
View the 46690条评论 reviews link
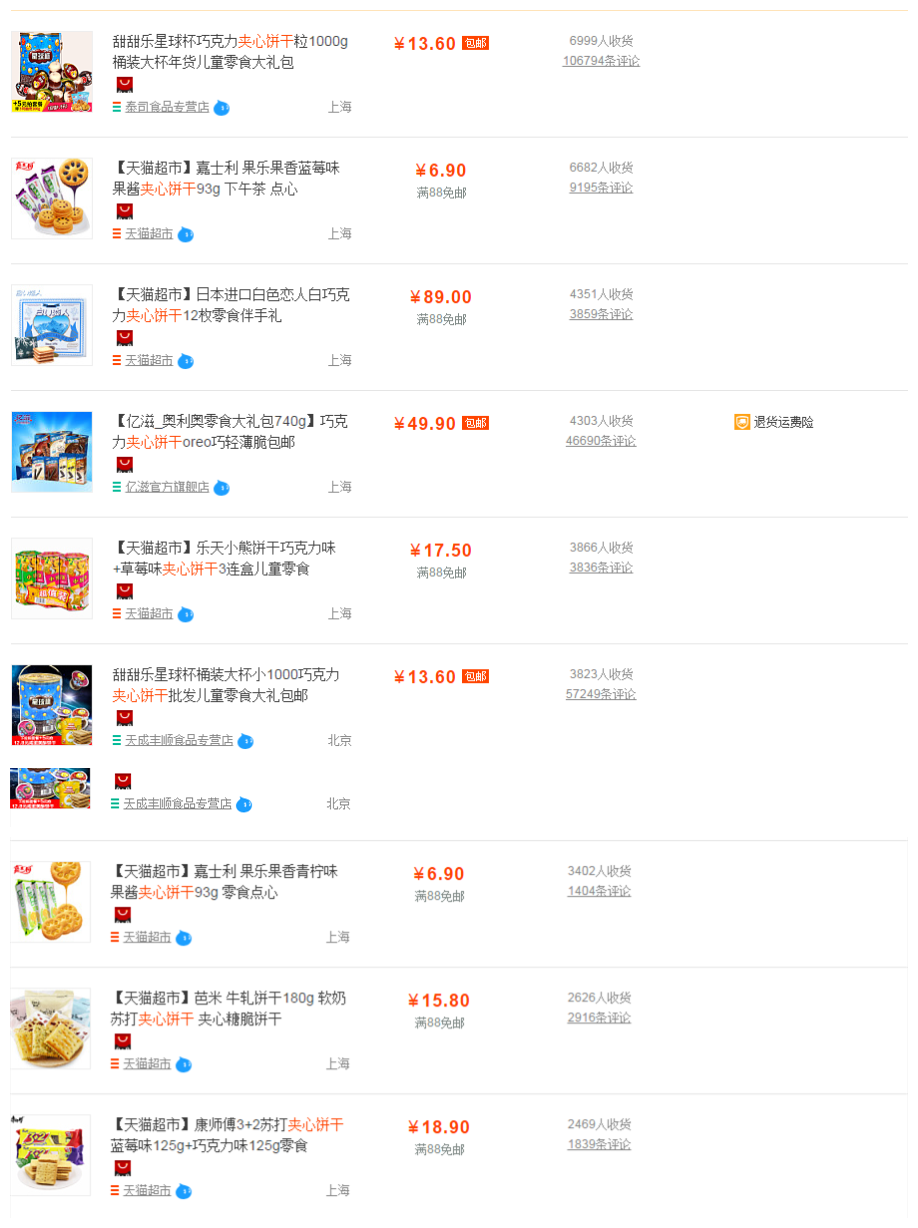tap(601, 441)
